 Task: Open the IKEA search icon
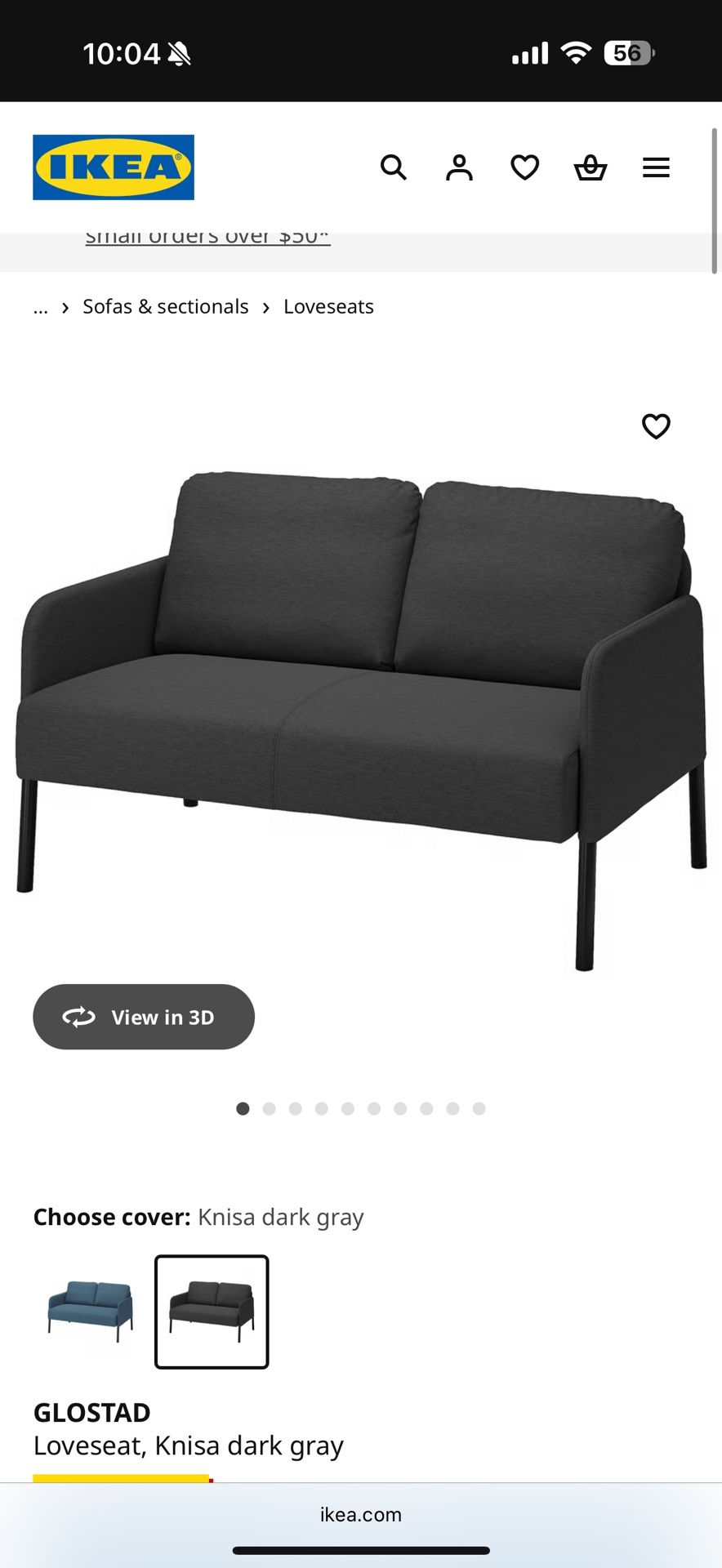point(394,167)
